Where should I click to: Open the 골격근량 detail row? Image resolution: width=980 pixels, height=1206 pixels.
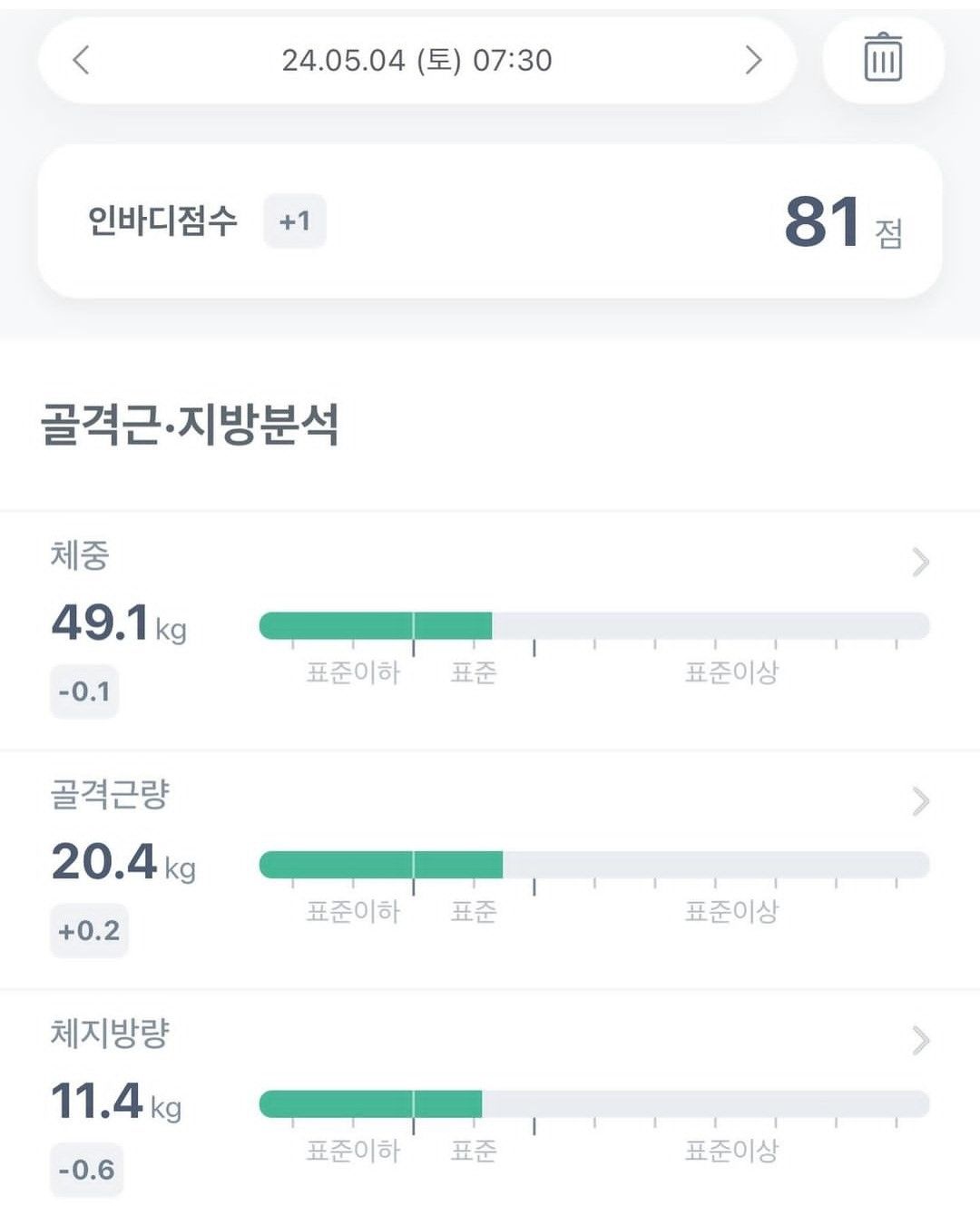click(920, 801)
